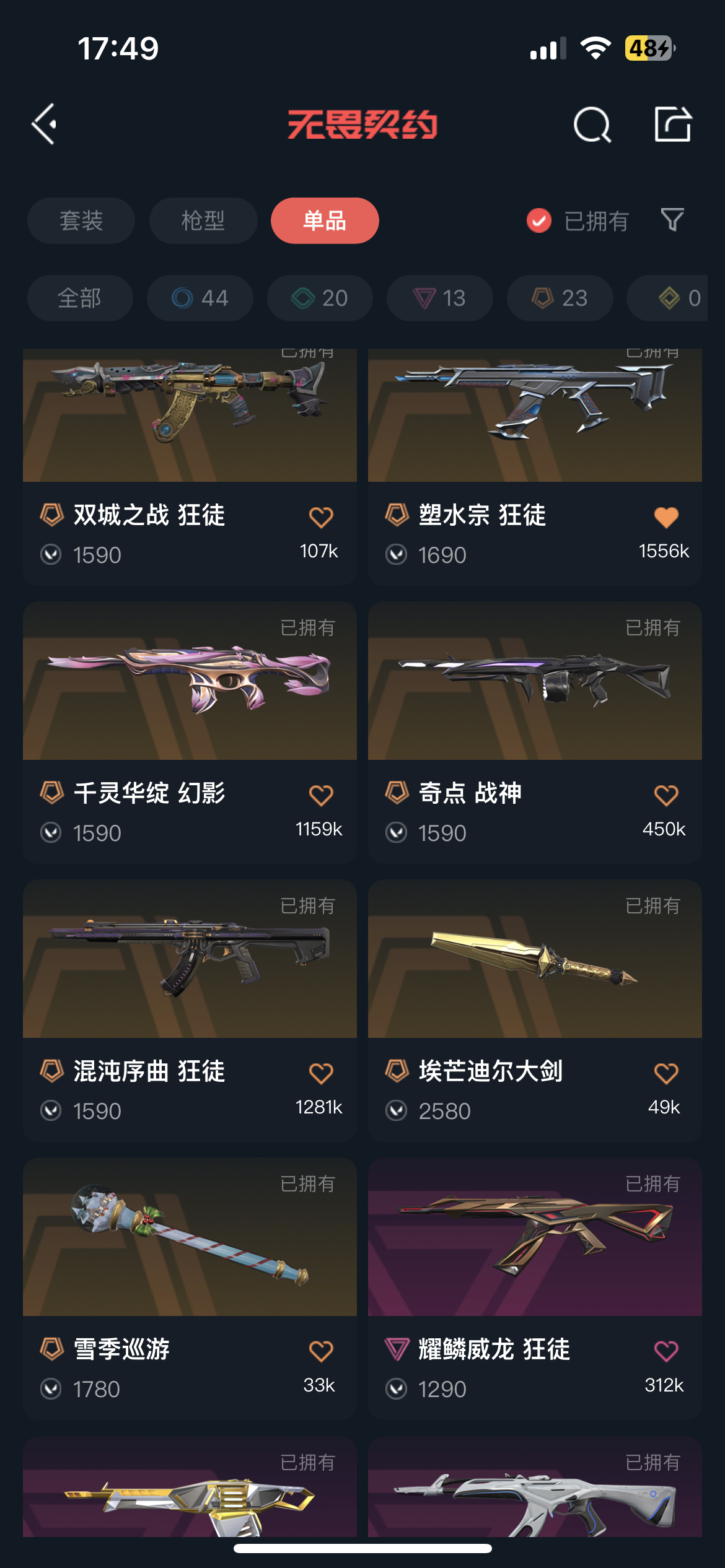Viewport: 725px width, 1568px height.
Task: Like the 奇点 战神 skin
Action: (x=666, y=795)
